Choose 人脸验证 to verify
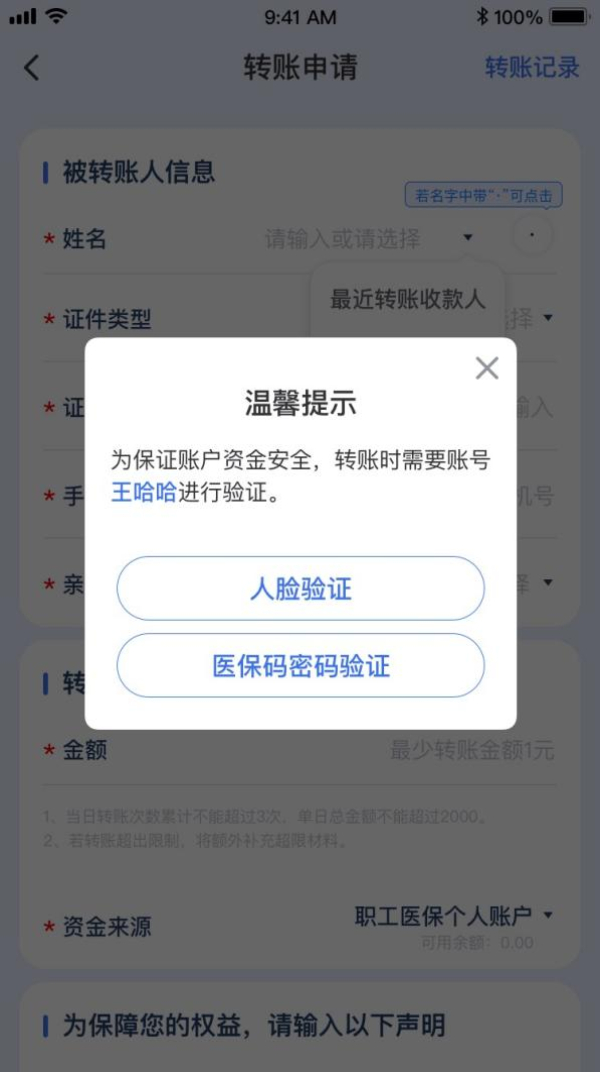 click(300, 589)
